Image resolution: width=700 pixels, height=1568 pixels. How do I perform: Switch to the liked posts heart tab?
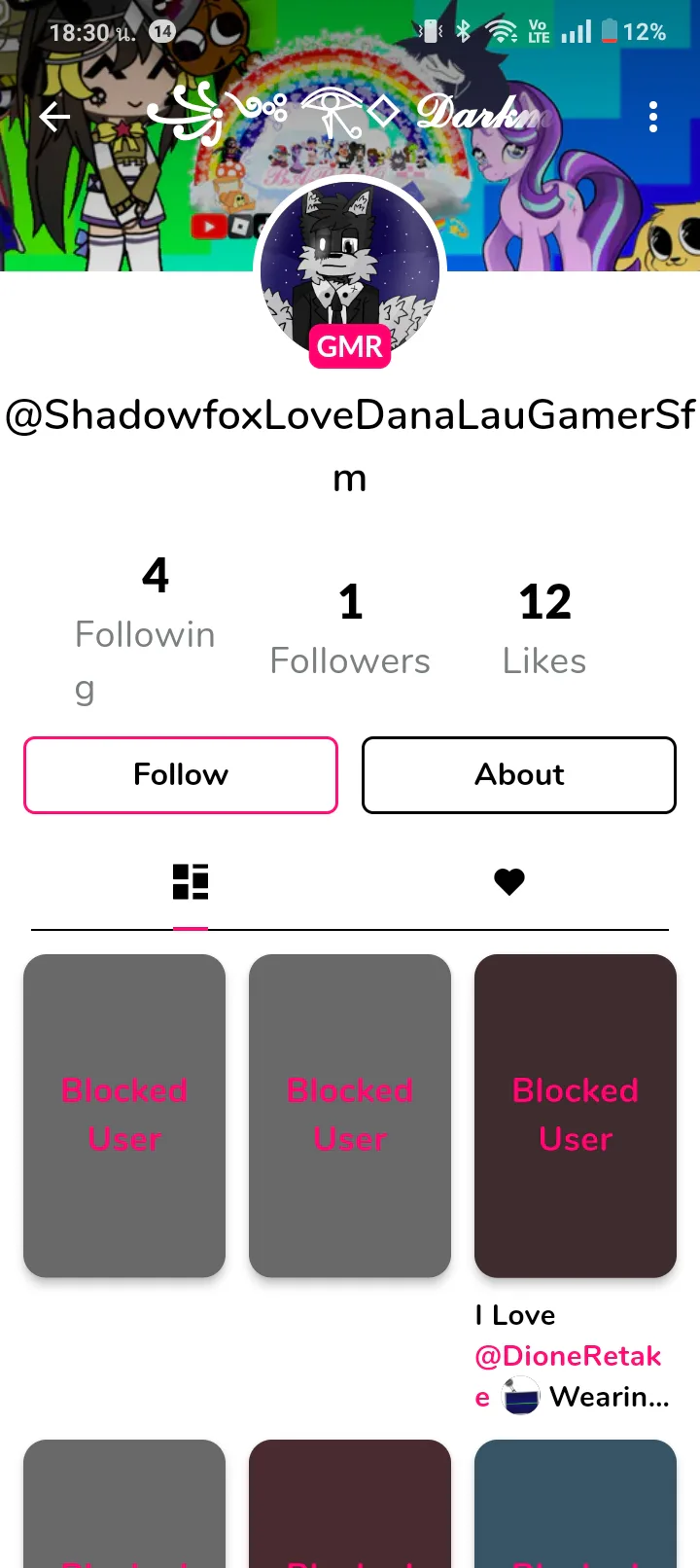click(509, 882)
